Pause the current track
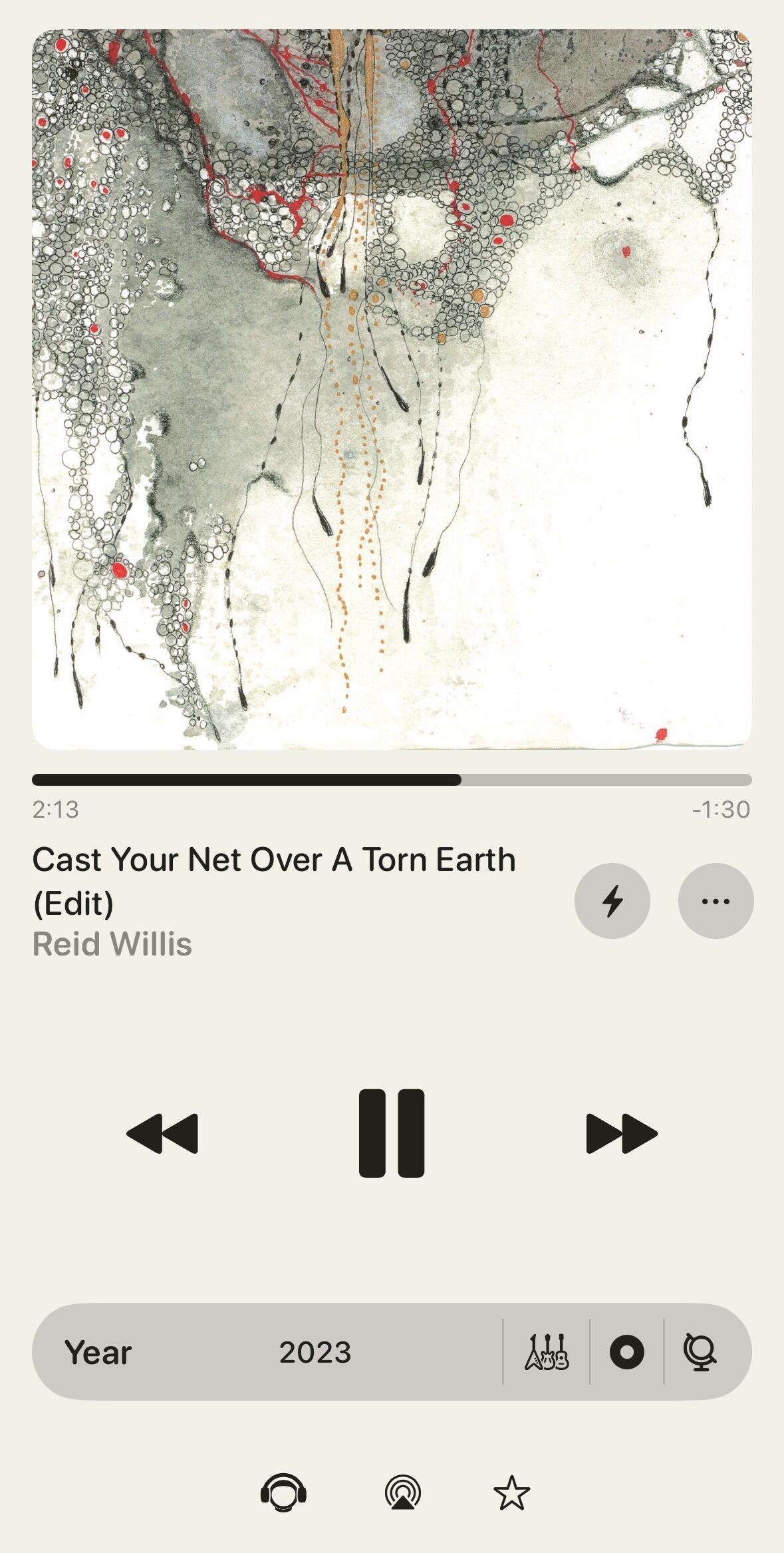 pyautogui.click(x=392, y=1133)
